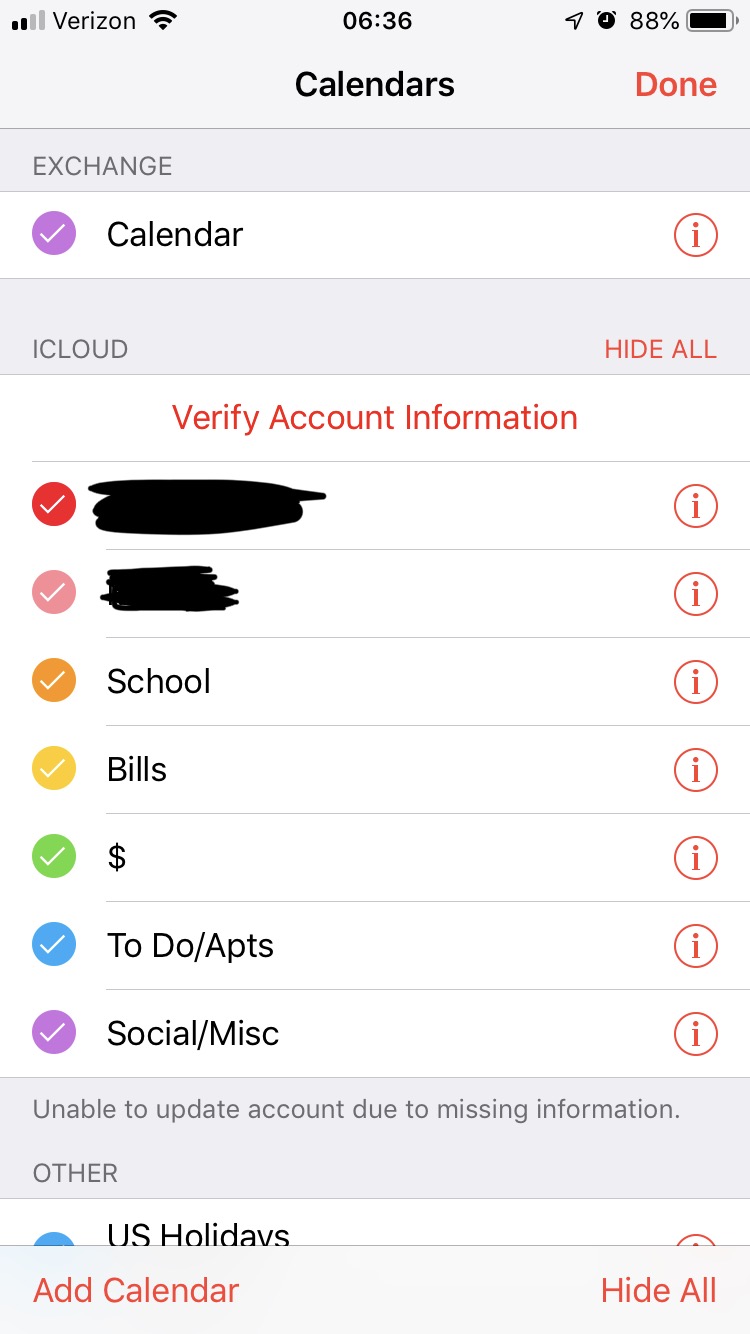The width and height of the screenshot is (750, 1334).
Task: Open info for School calendar
Action: pyautogui.click(x=695, y=682)
